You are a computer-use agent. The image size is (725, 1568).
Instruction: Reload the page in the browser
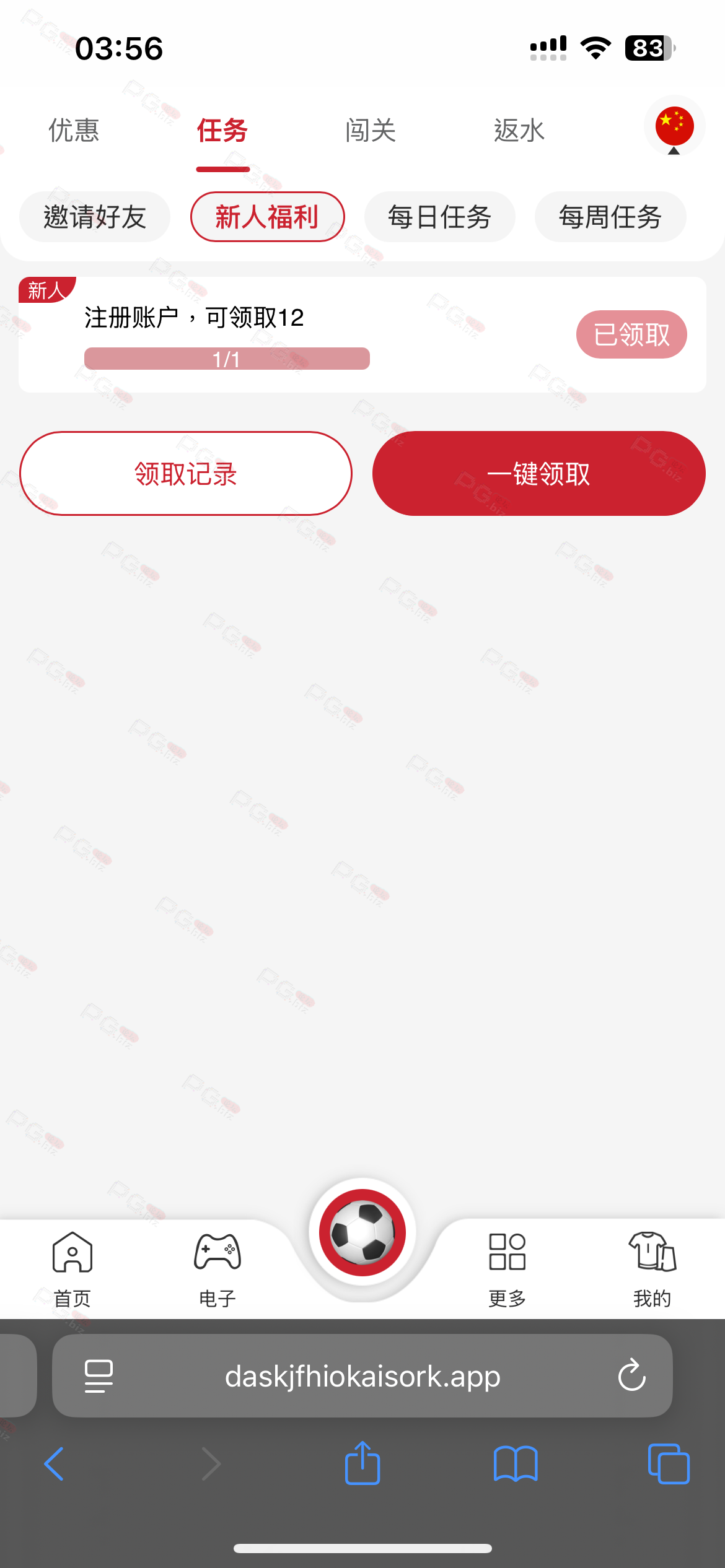(632, 1375)
